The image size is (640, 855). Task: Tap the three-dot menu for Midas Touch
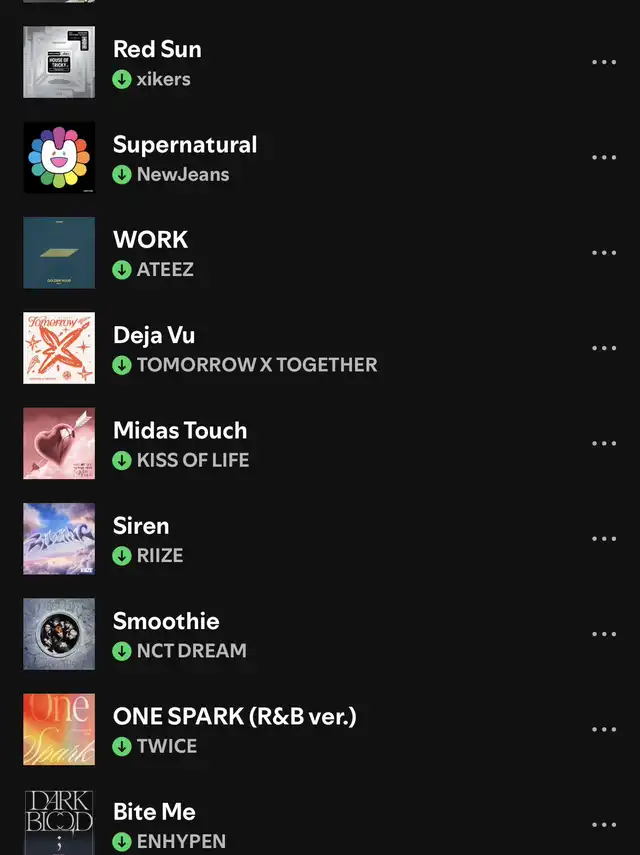click(604, 443)
